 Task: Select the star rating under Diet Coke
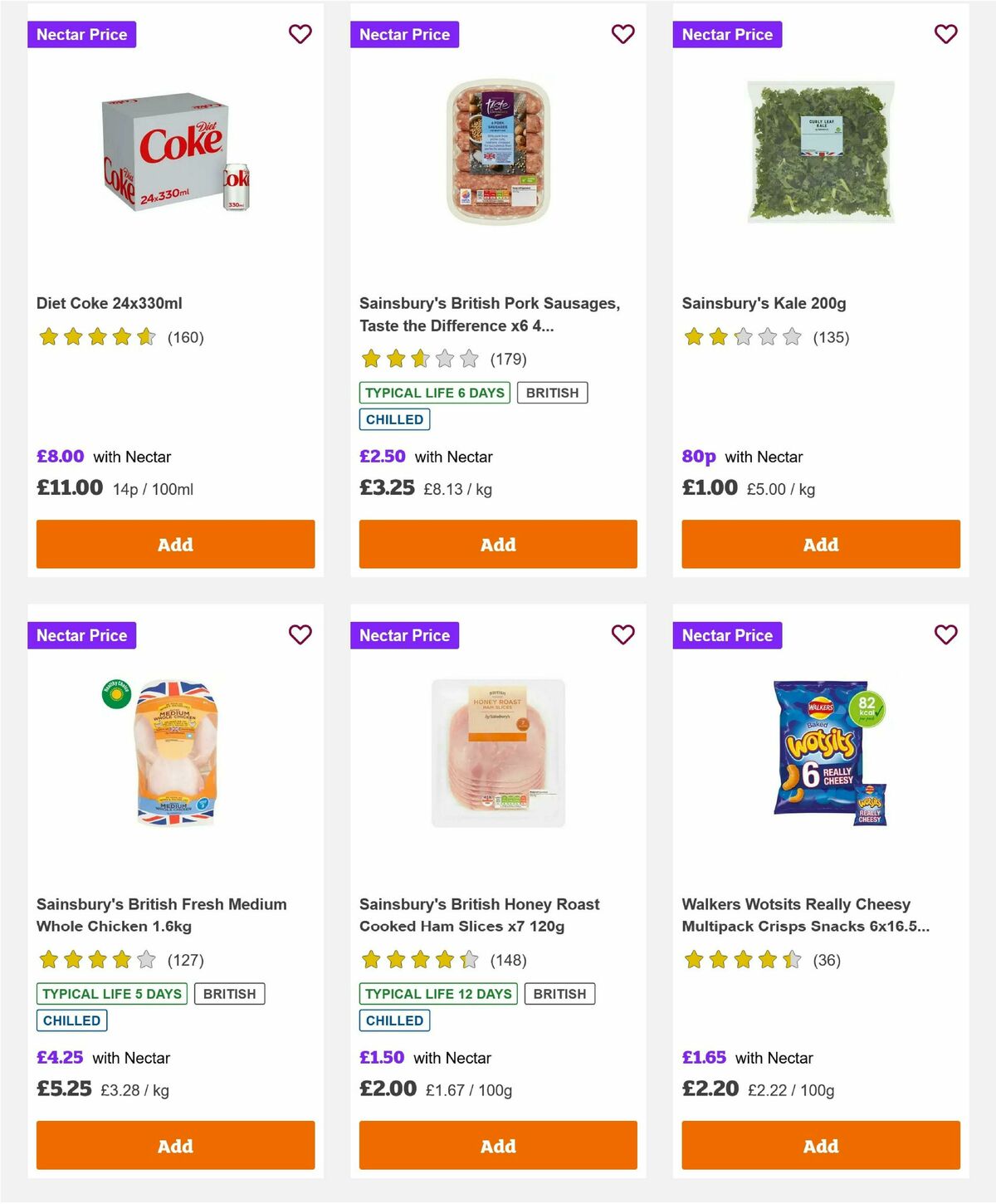pyautogui.click(x=98, y=337)
